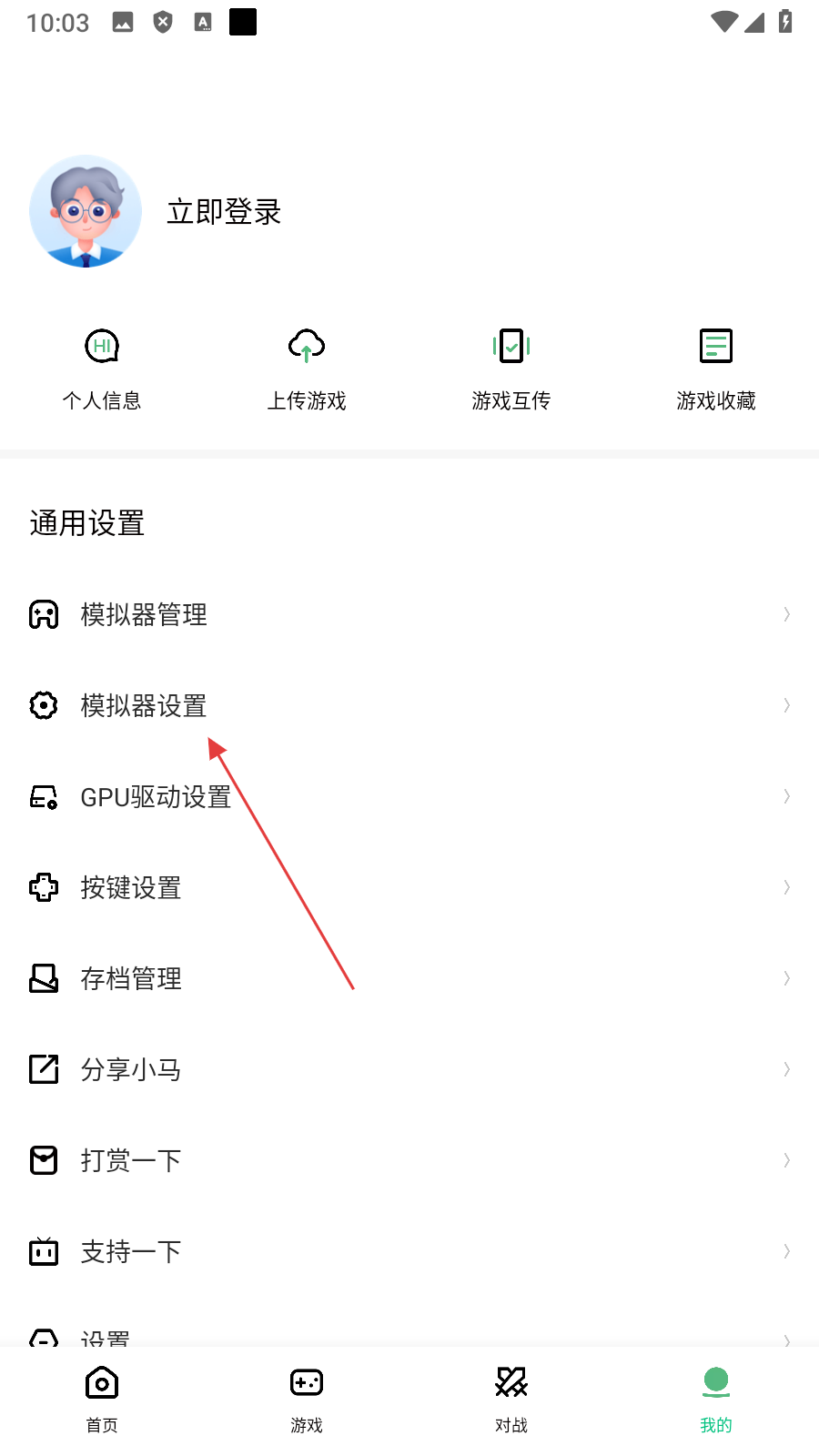Switch to the 游戏 tab
The height and width of the screenshot is (1456, 819).
point(307,1399)
